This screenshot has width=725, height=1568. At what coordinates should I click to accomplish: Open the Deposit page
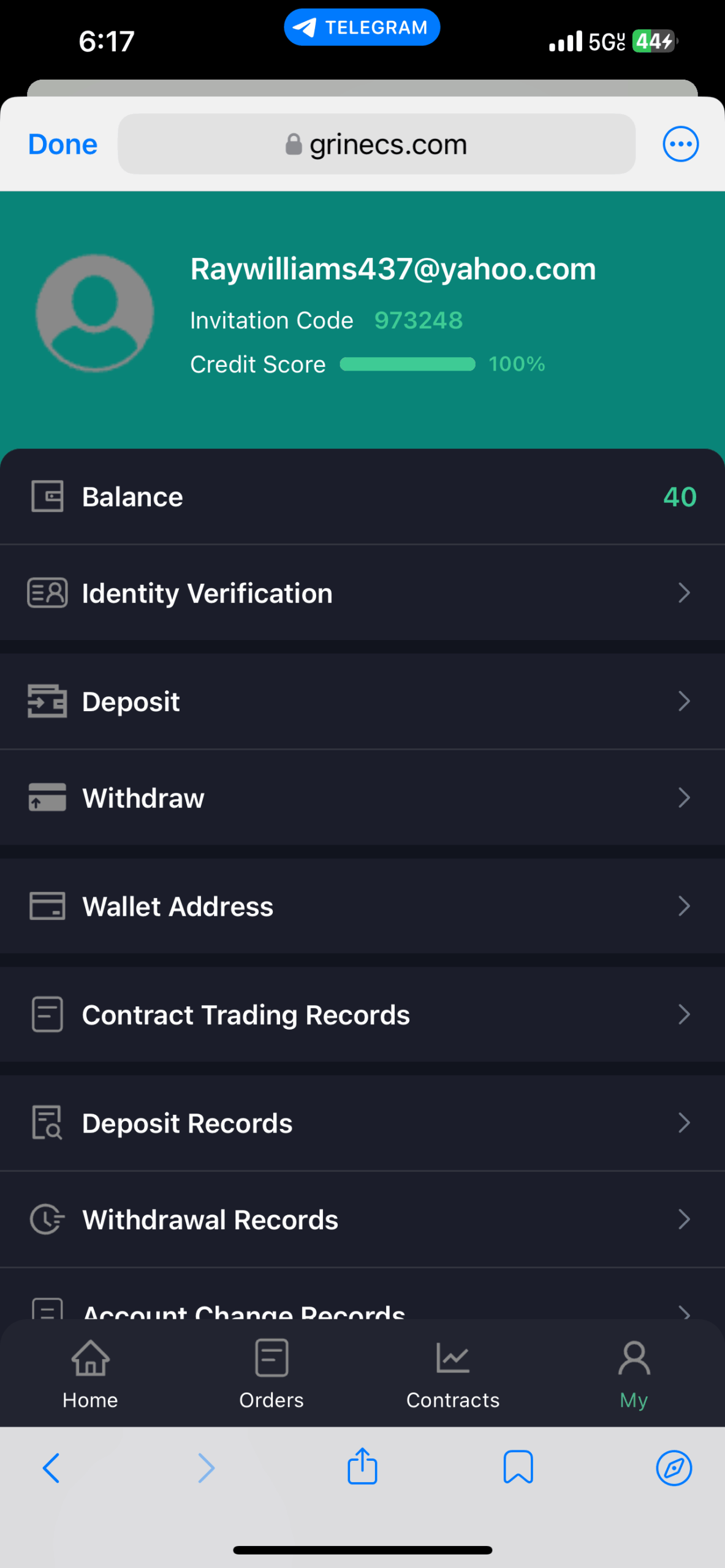[362, 701]
